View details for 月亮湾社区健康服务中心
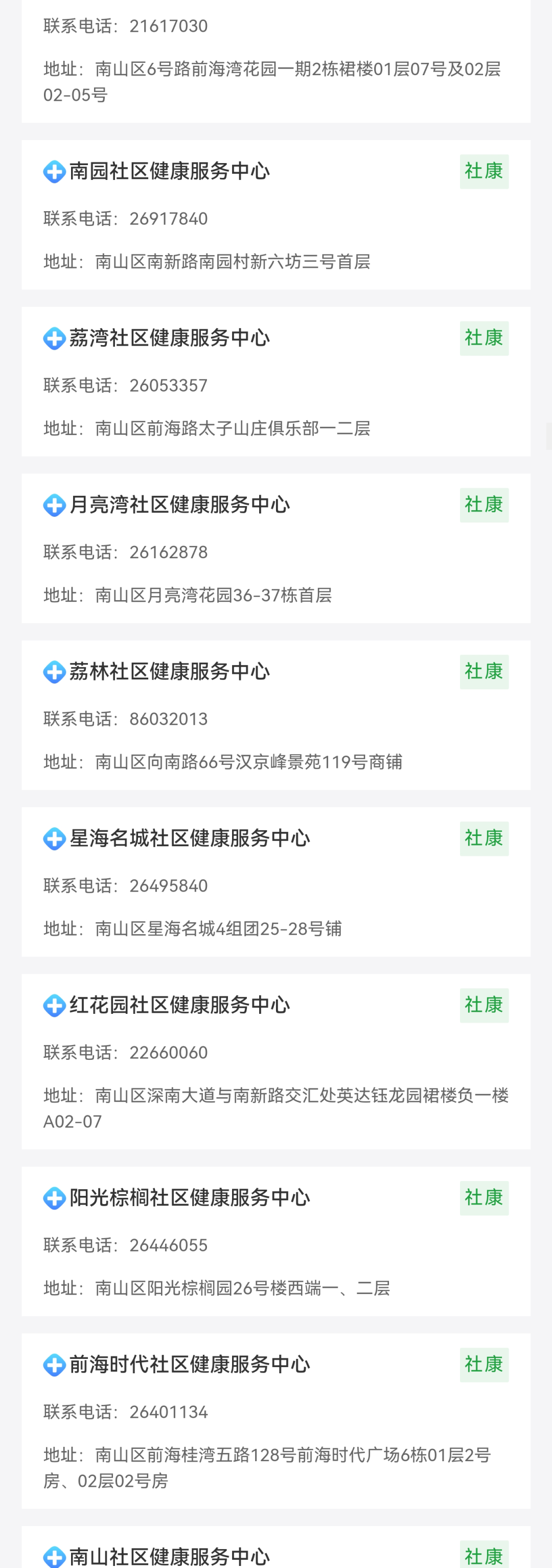The width and height of the screenshot is (552, 1568). (179, 505)
